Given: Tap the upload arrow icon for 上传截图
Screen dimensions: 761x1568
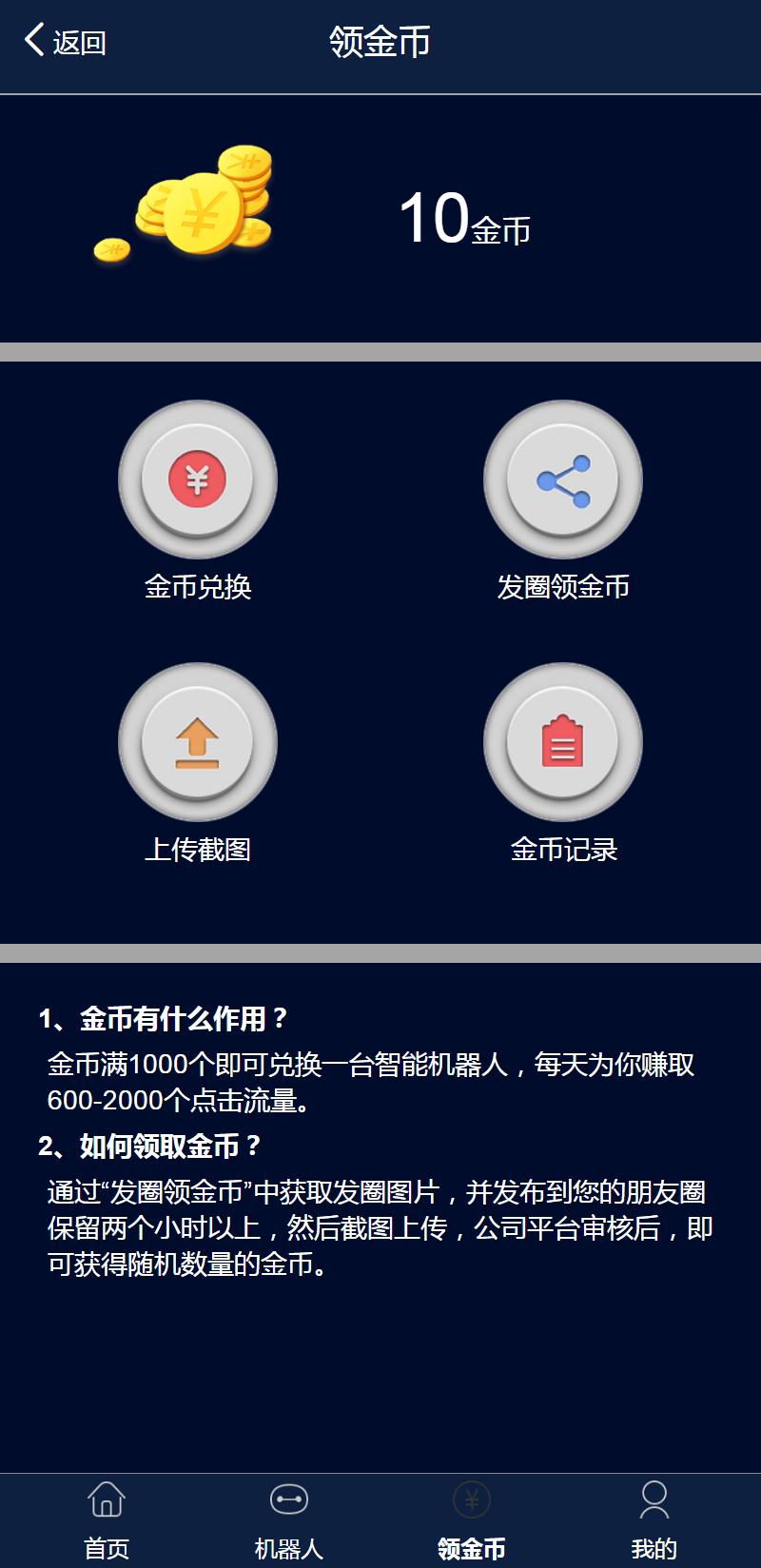Looking at the screenshot, I should pos(197,742).
